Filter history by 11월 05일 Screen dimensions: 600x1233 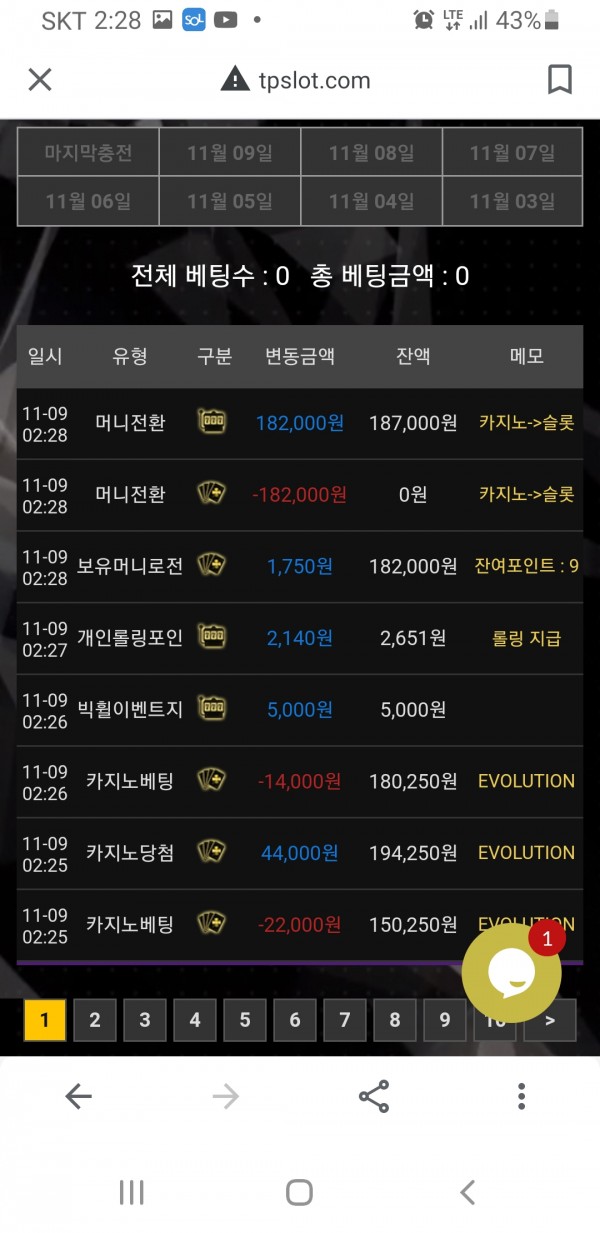click(230, 202)
